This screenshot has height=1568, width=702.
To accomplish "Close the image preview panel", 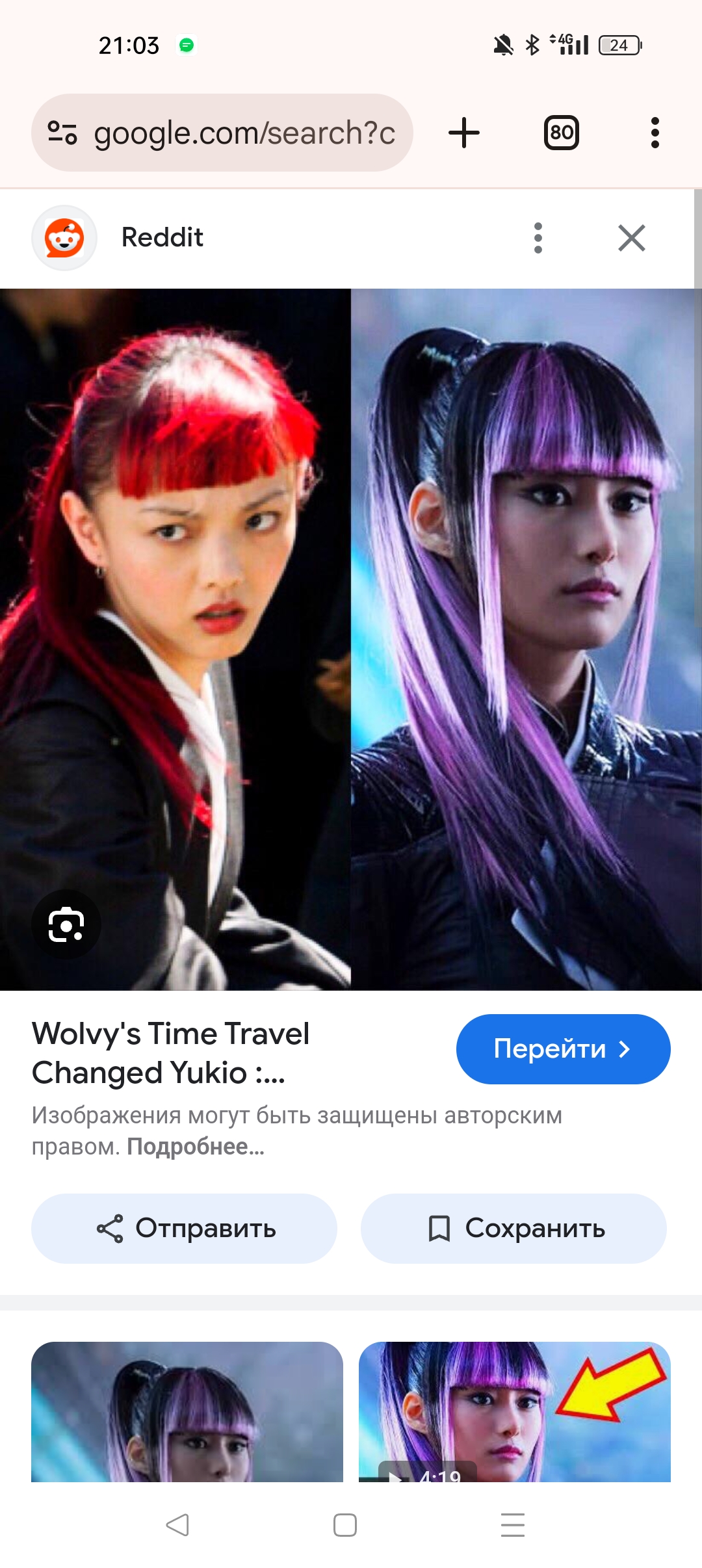I will click(631, 238).
